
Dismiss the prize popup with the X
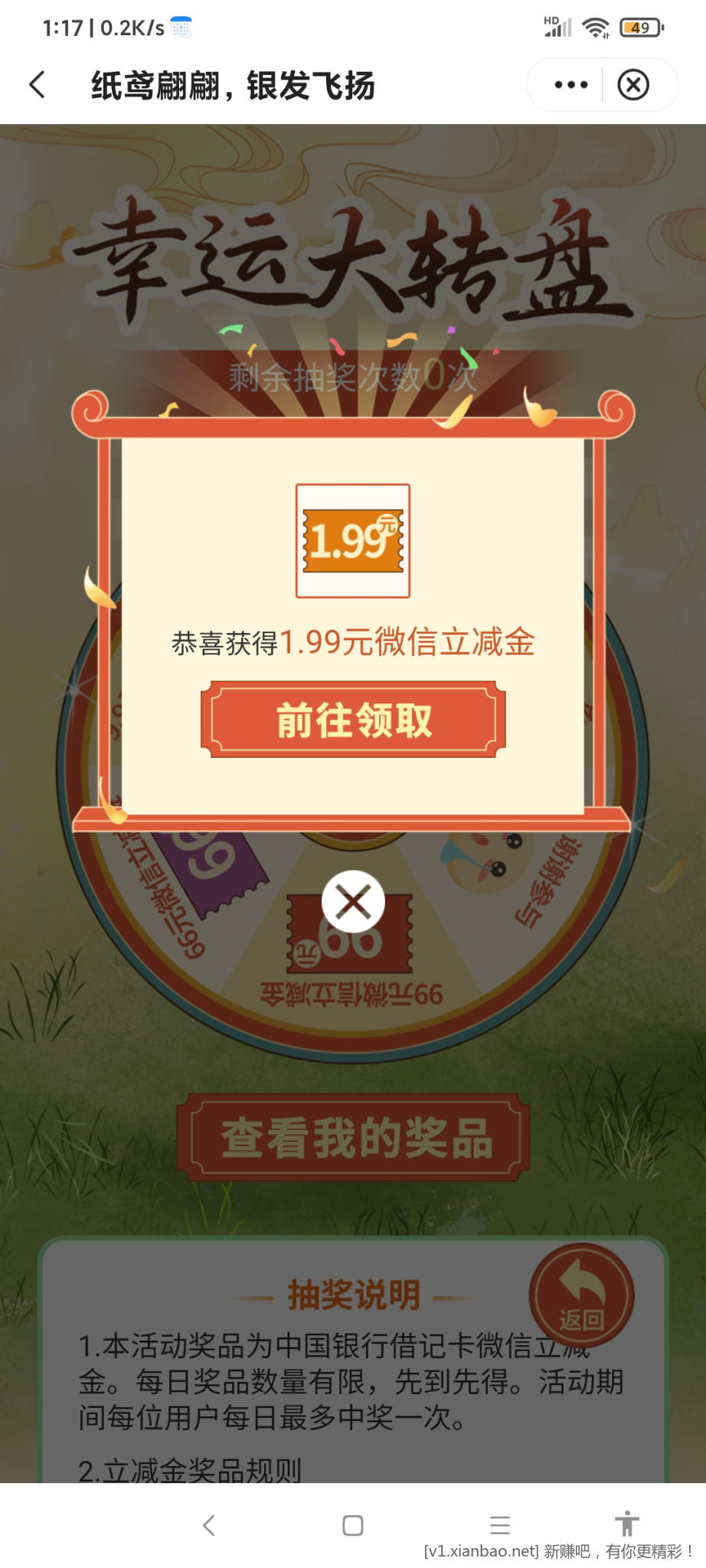point(353,902)
